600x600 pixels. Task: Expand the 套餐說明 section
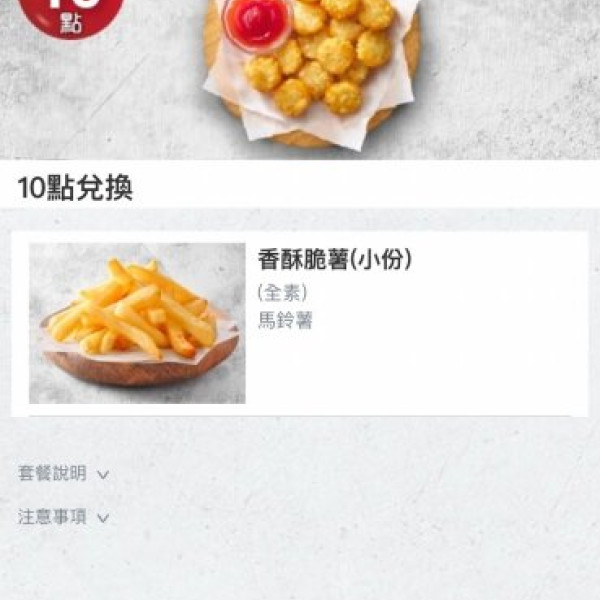(x=63, y=474)
